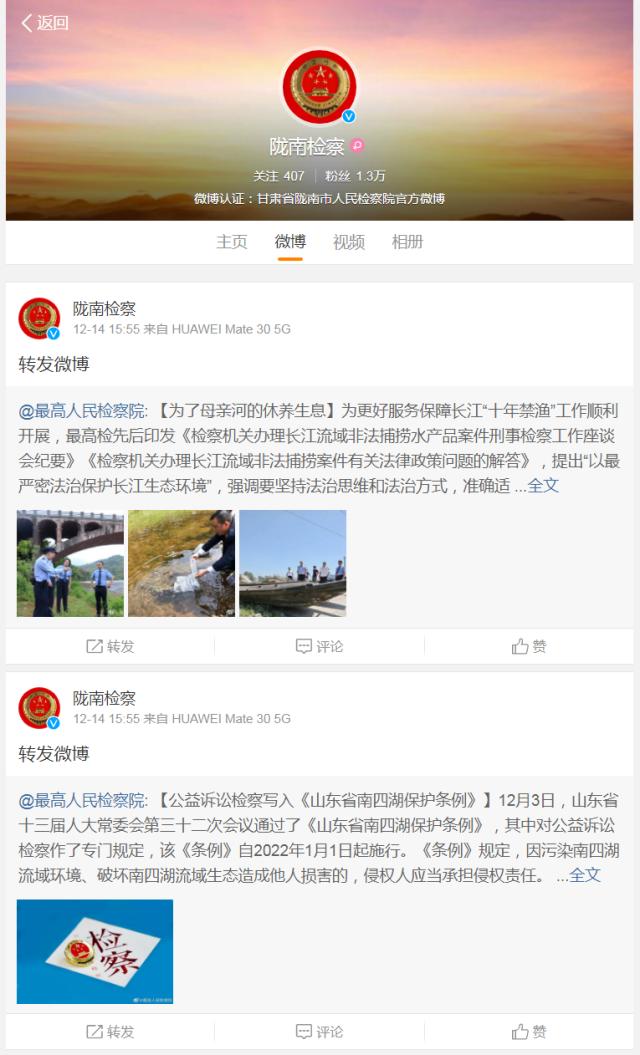
Task: Open @最高人民检察院 link in the 长江 post
Action: click(x=81, y=410)
